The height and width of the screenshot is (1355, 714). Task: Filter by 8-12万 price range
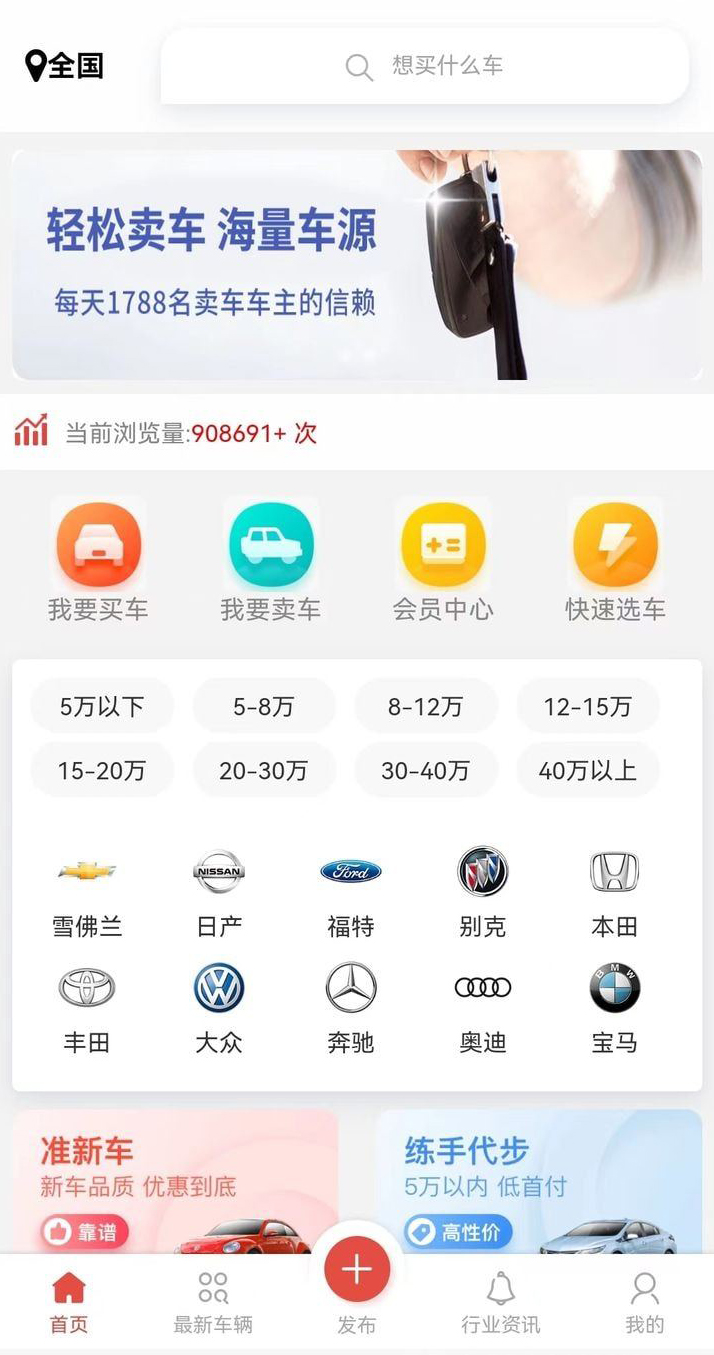(x=426, y=706)
